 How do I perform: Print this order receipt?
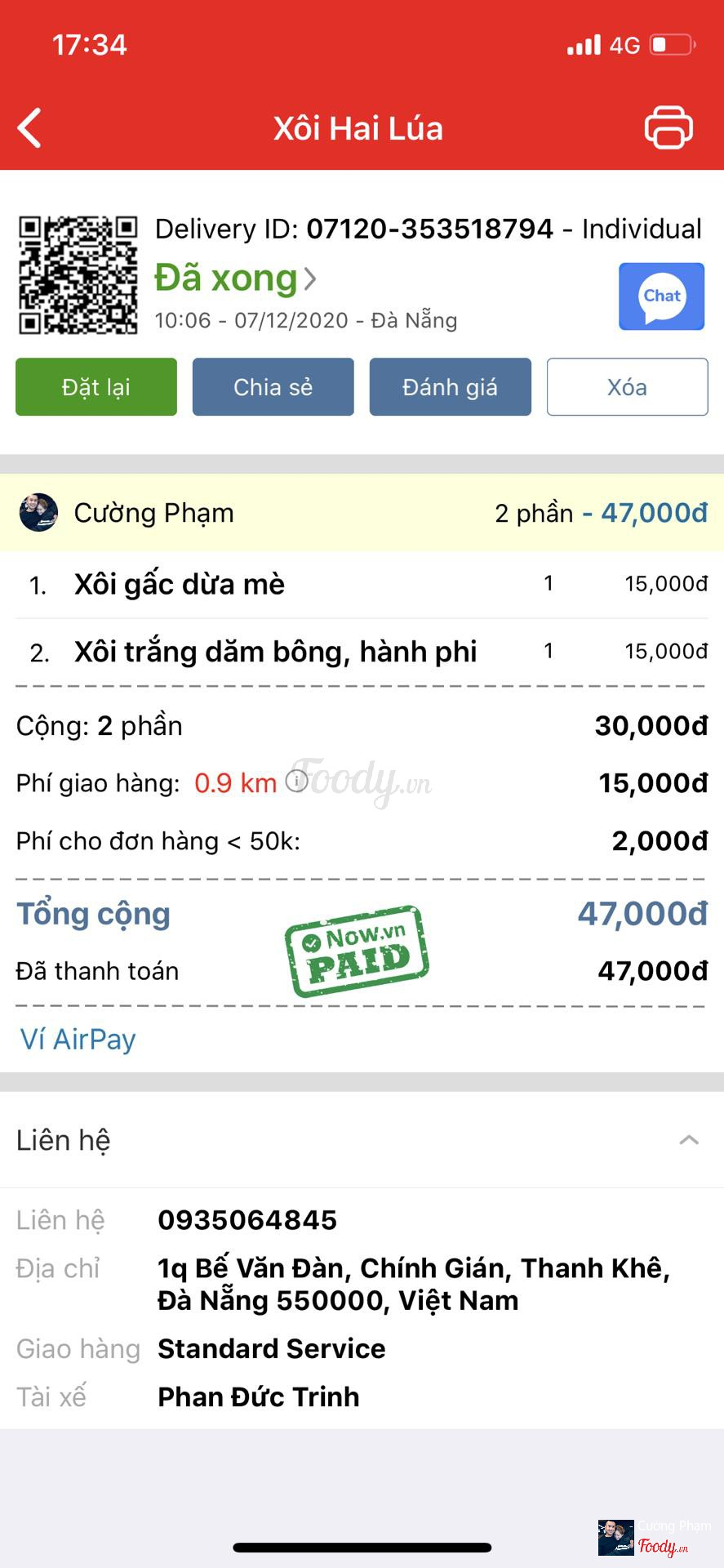(668, 128)
